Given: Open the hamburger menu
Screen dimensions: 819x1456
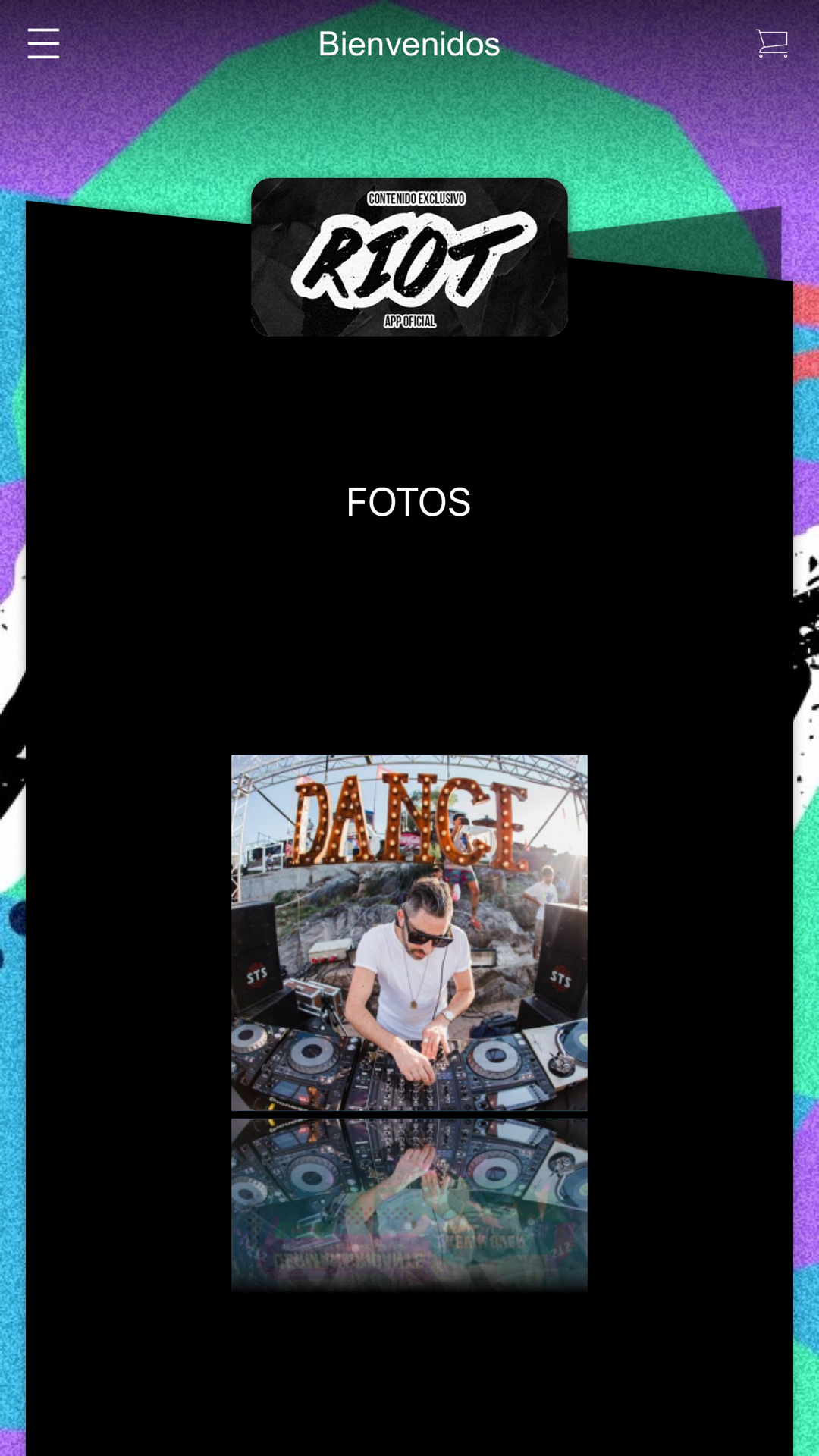Looking at the screenshot, I should pos(43,43).
